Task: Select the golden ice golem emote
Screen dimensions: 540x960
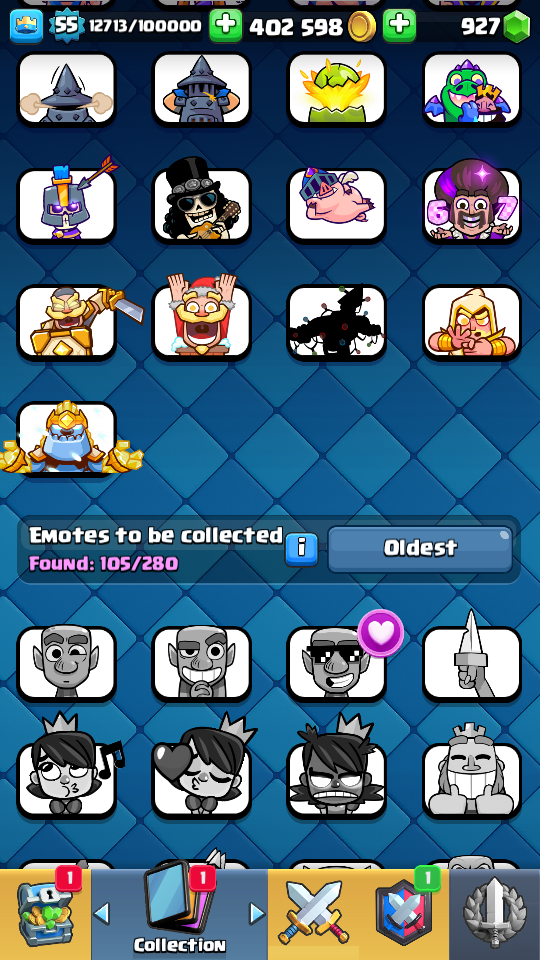Action: tap(67, 438)
